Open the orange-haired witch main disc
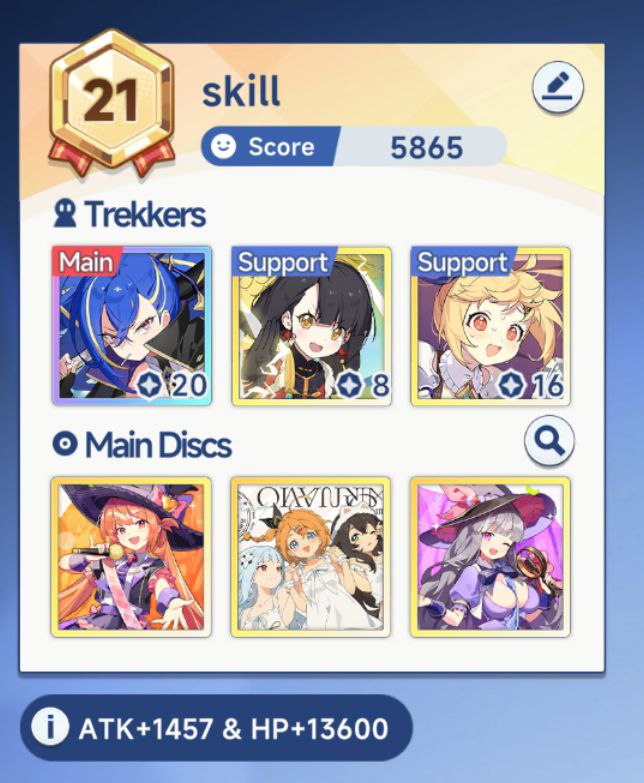 (131, 556)
